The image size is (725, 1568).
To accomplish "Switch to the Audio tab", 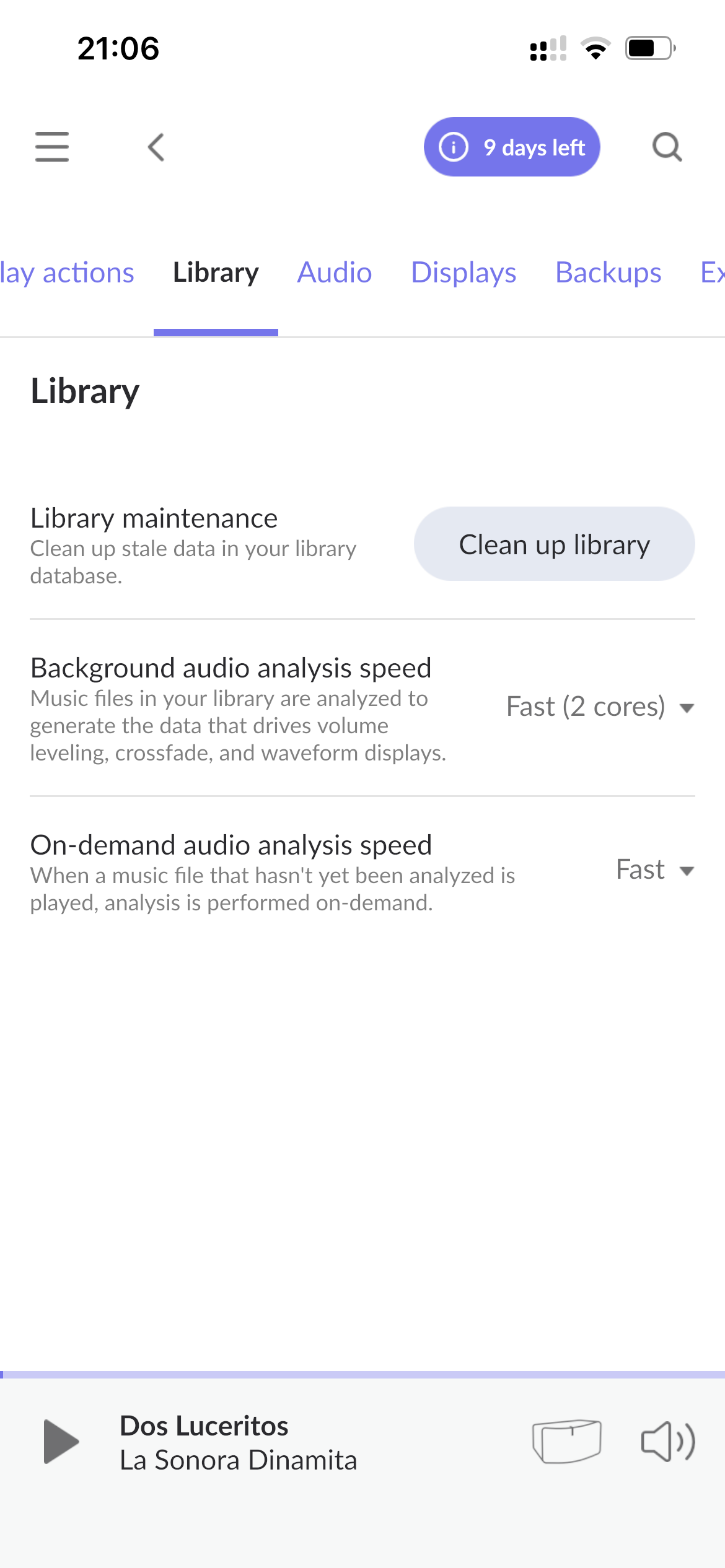I will click(x=335, y=273).
